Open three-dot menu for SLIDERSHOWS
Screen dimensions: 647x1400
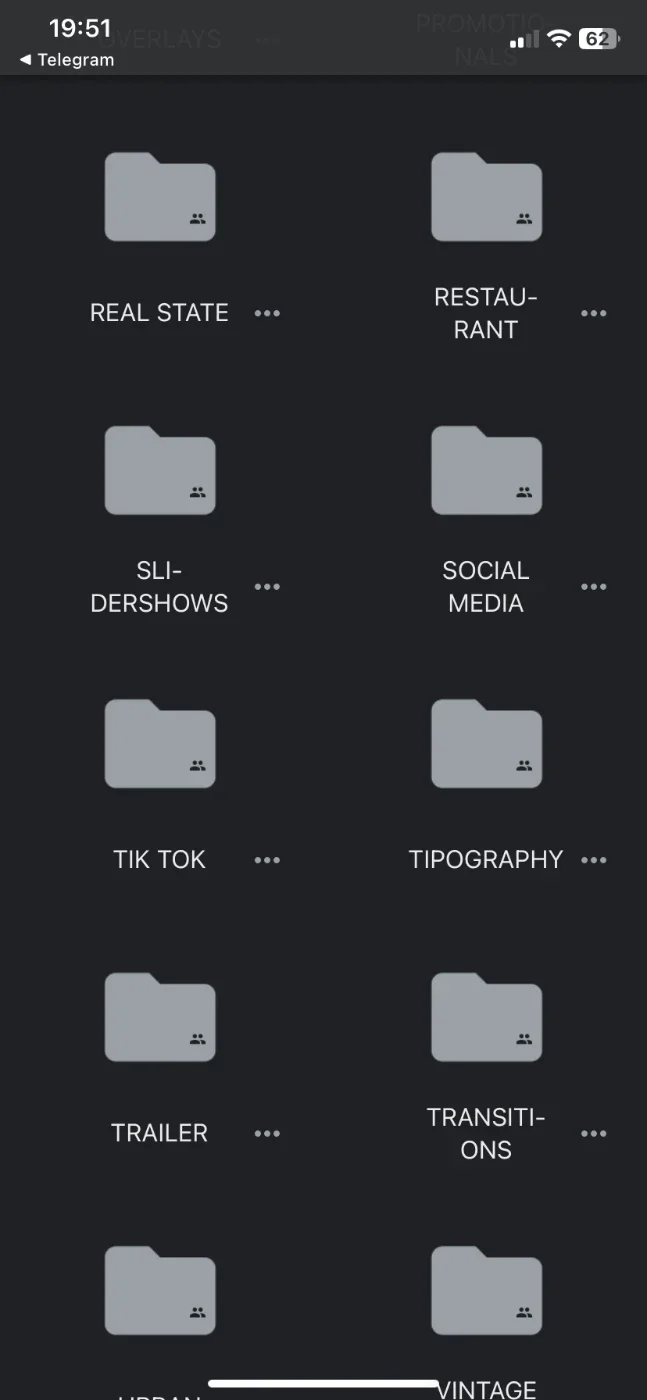click(267, 587)
